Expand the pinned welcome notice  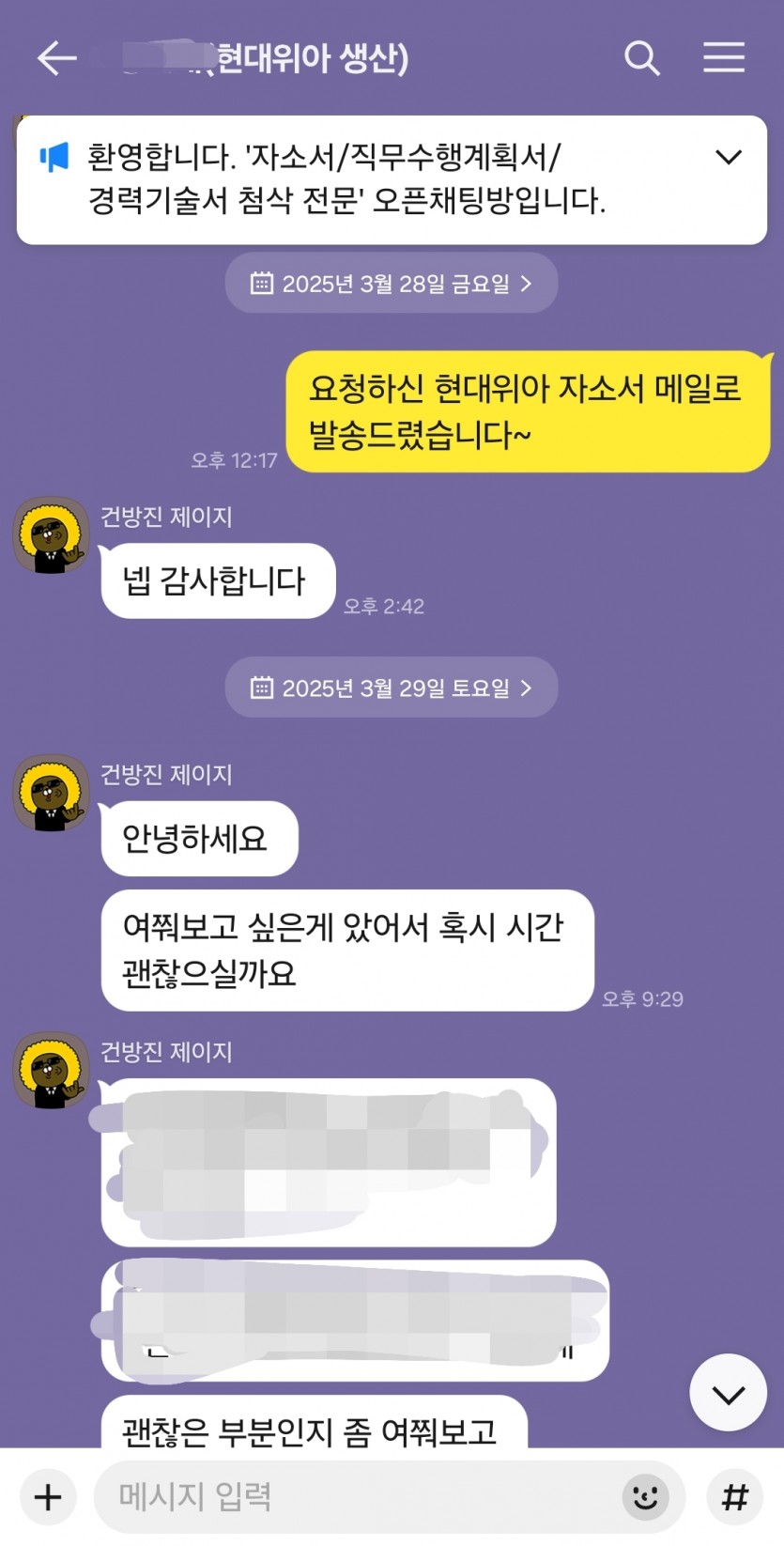pyautogui.click(x=729, y=157)
